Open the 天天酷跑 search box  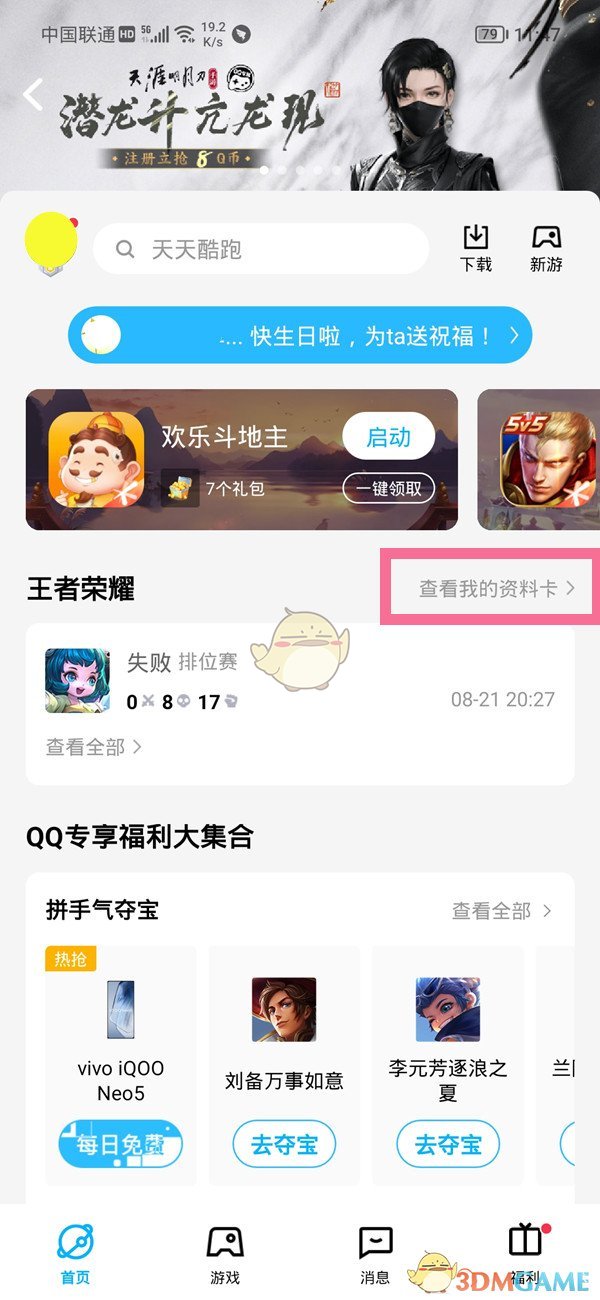click(260, 249)
